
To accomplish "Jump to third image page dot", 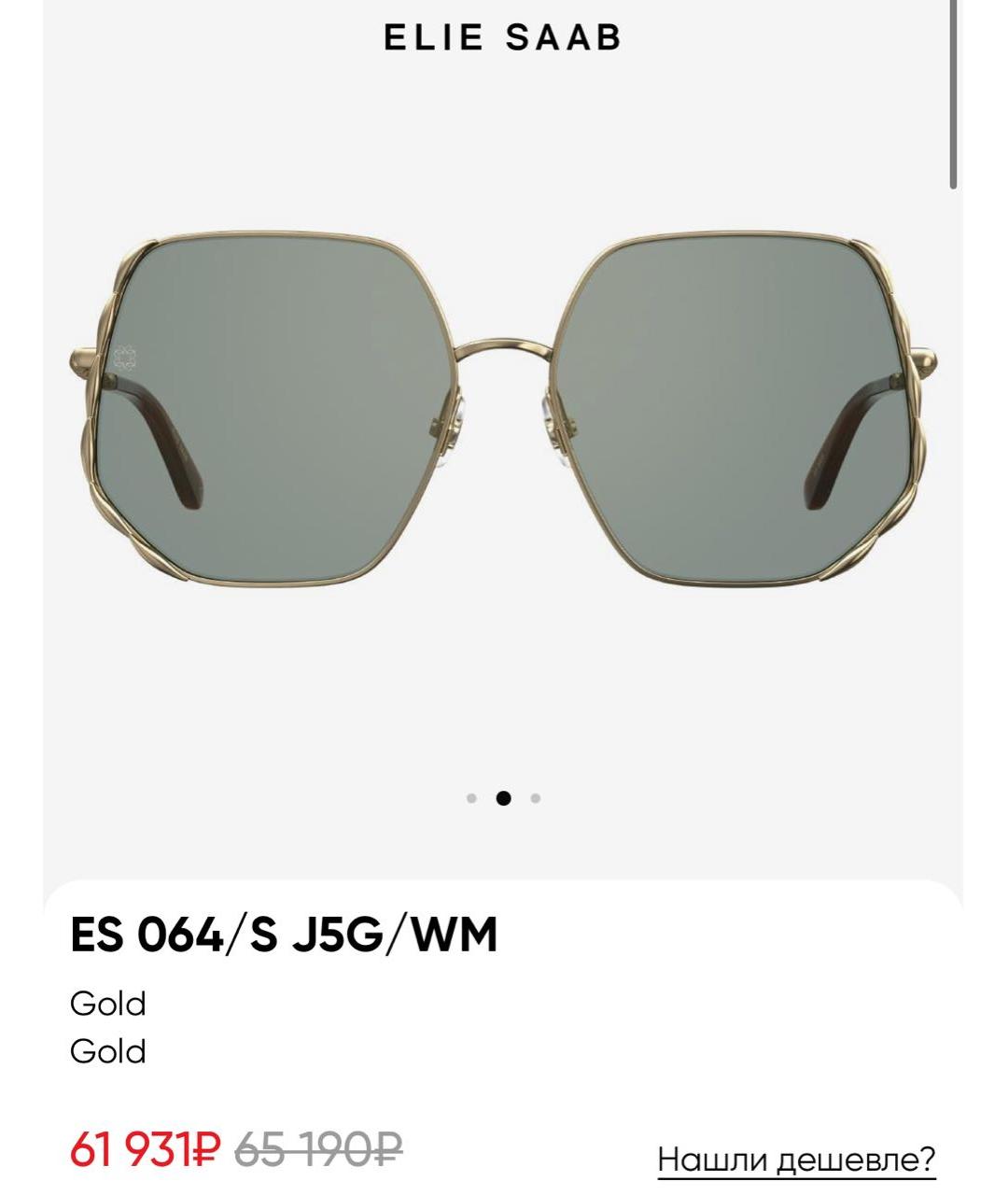I will tap(536, 798).
